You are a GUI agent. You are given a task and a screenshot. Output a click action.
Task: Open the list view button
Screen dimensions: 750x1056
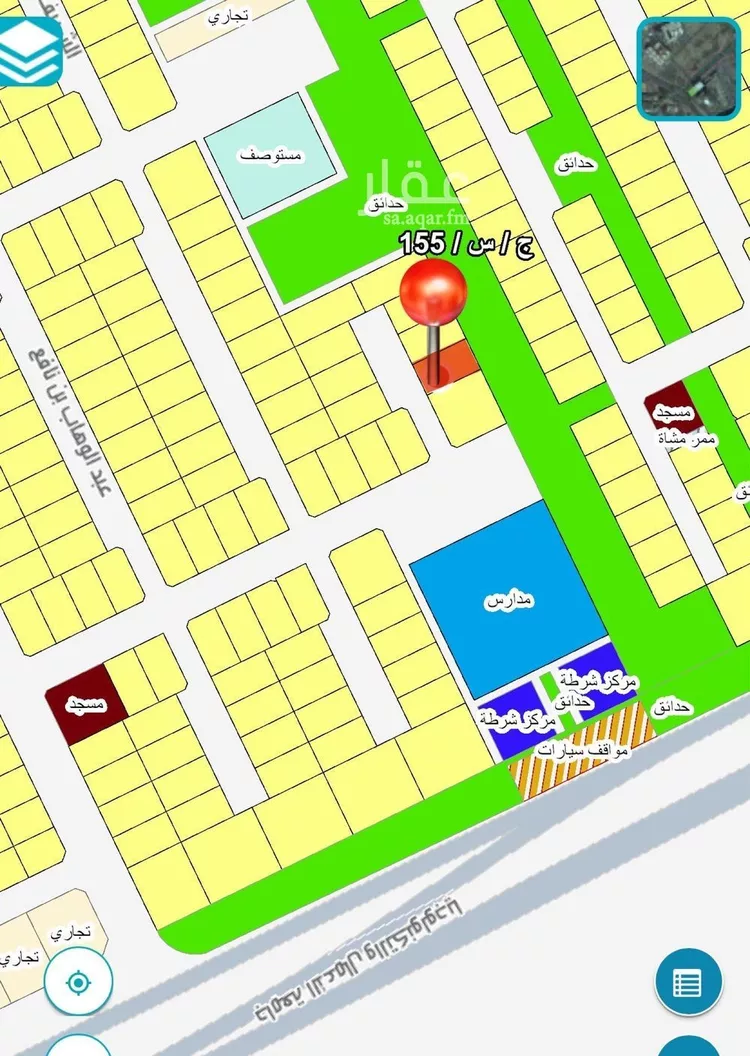click(688, 982)
